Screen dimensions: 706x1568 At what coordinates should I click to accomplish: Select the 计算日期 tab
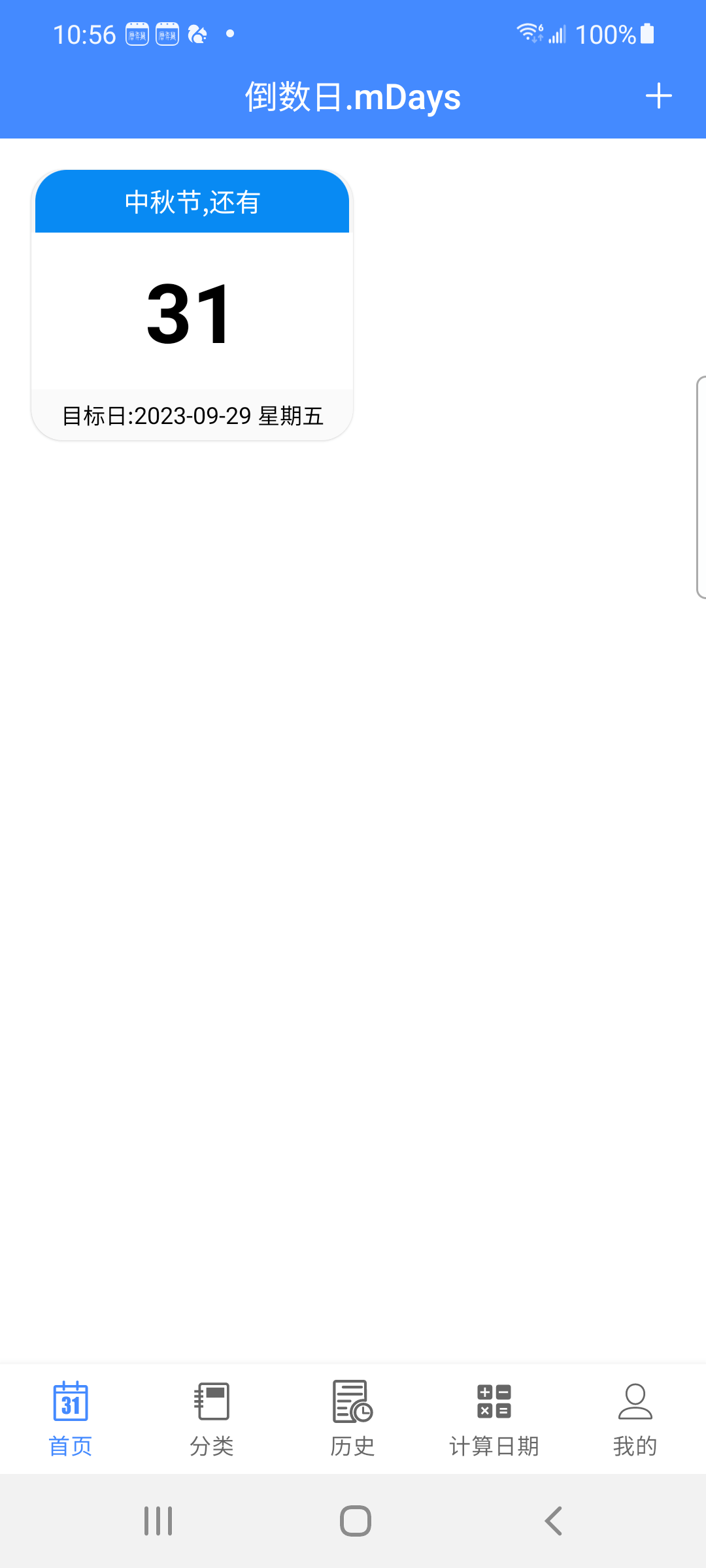[494, 1419]
